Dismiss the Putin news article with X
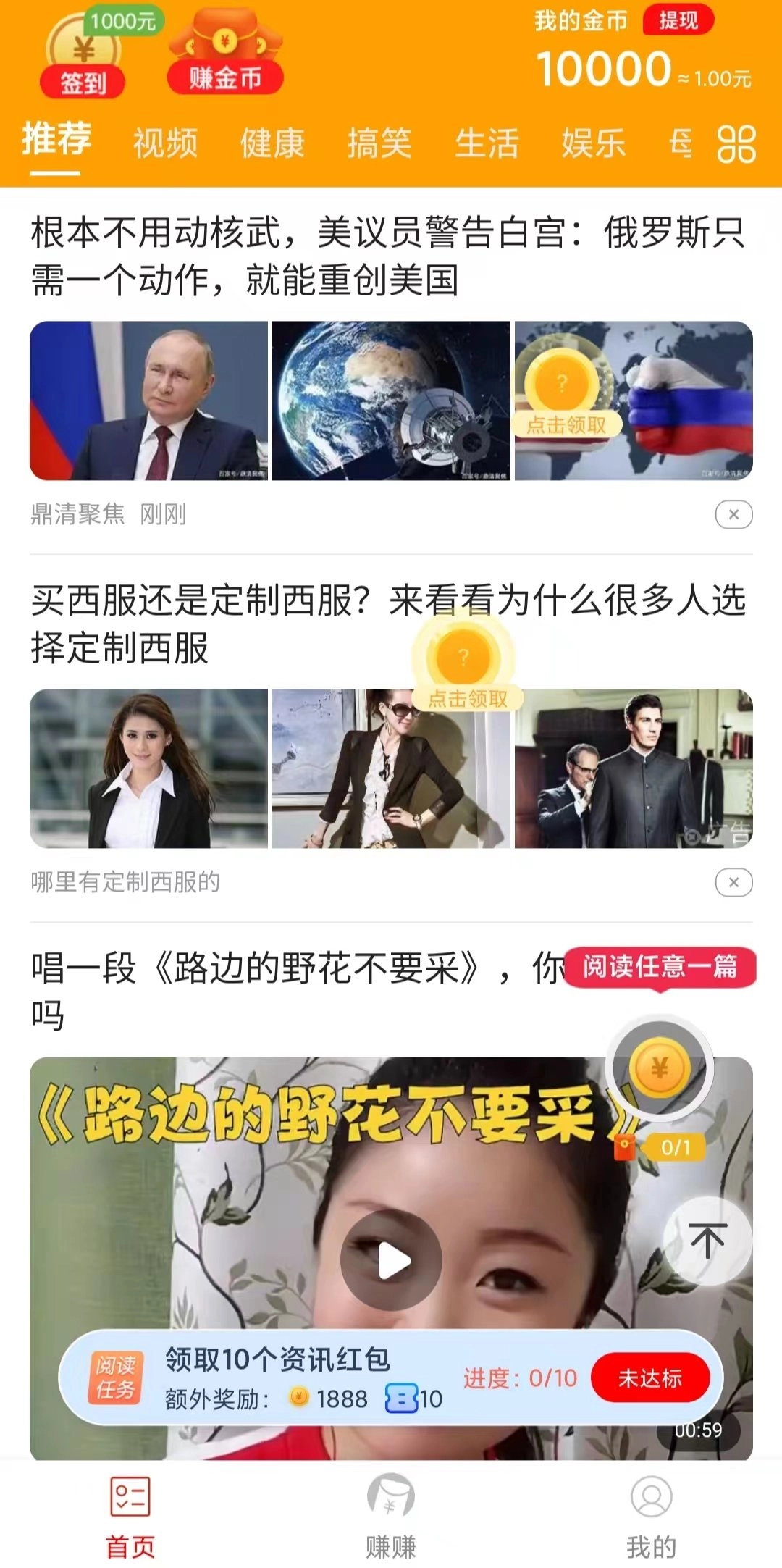This screenshot has width=782, height=1568. 735,516
